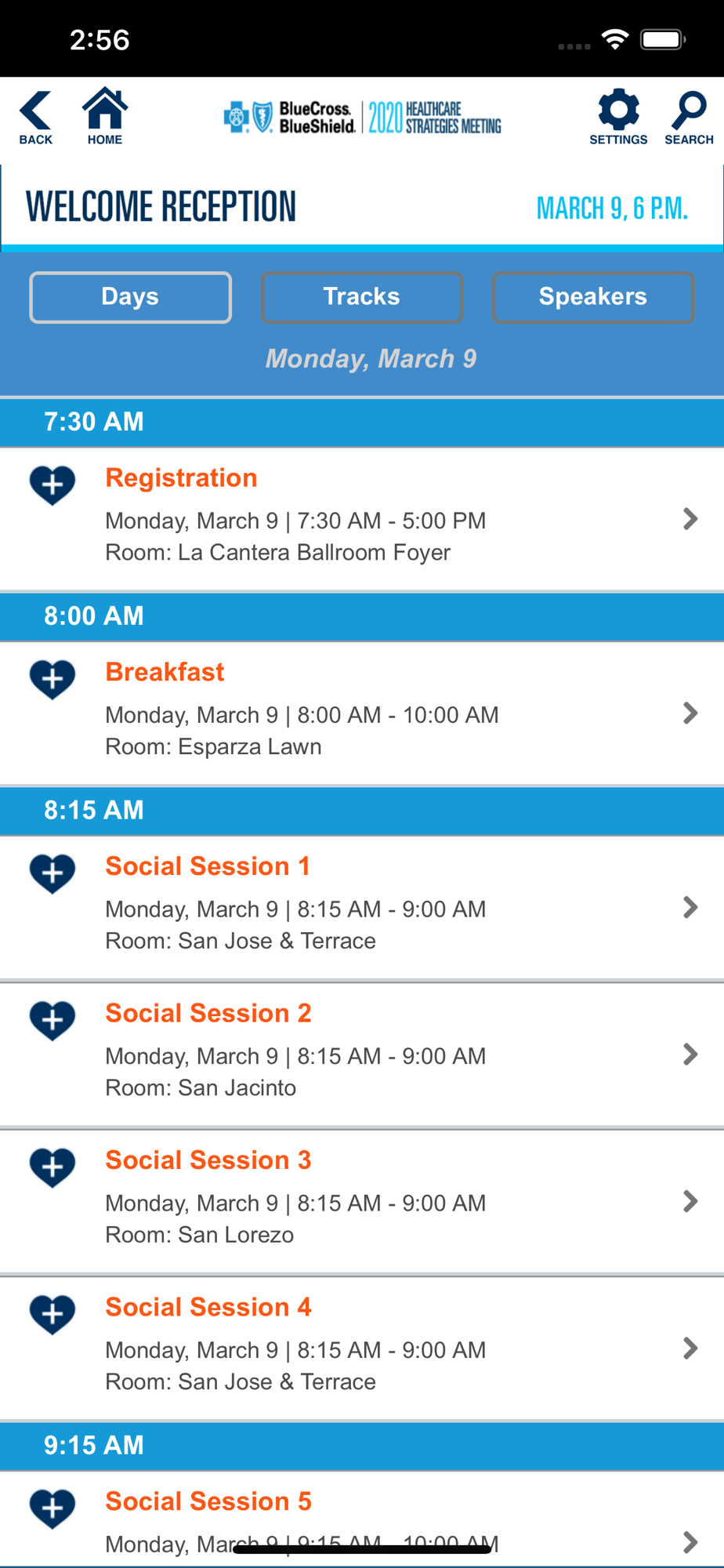The height and width of the screenshot is (1568, 724).
Task: Switch to Tracks view
Action: click(x=361, y=297)
